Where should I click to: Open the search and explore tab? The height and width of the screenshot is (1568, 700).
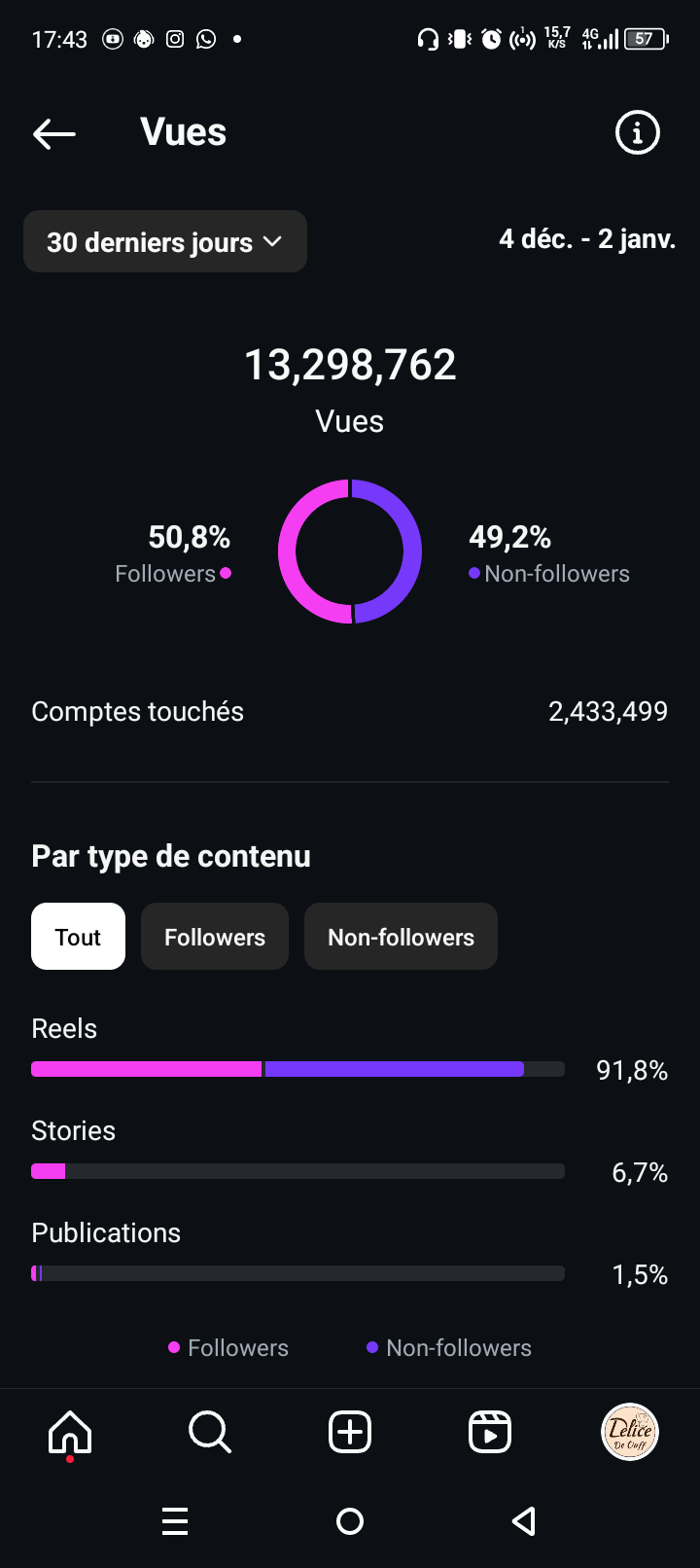[210, 1433]
